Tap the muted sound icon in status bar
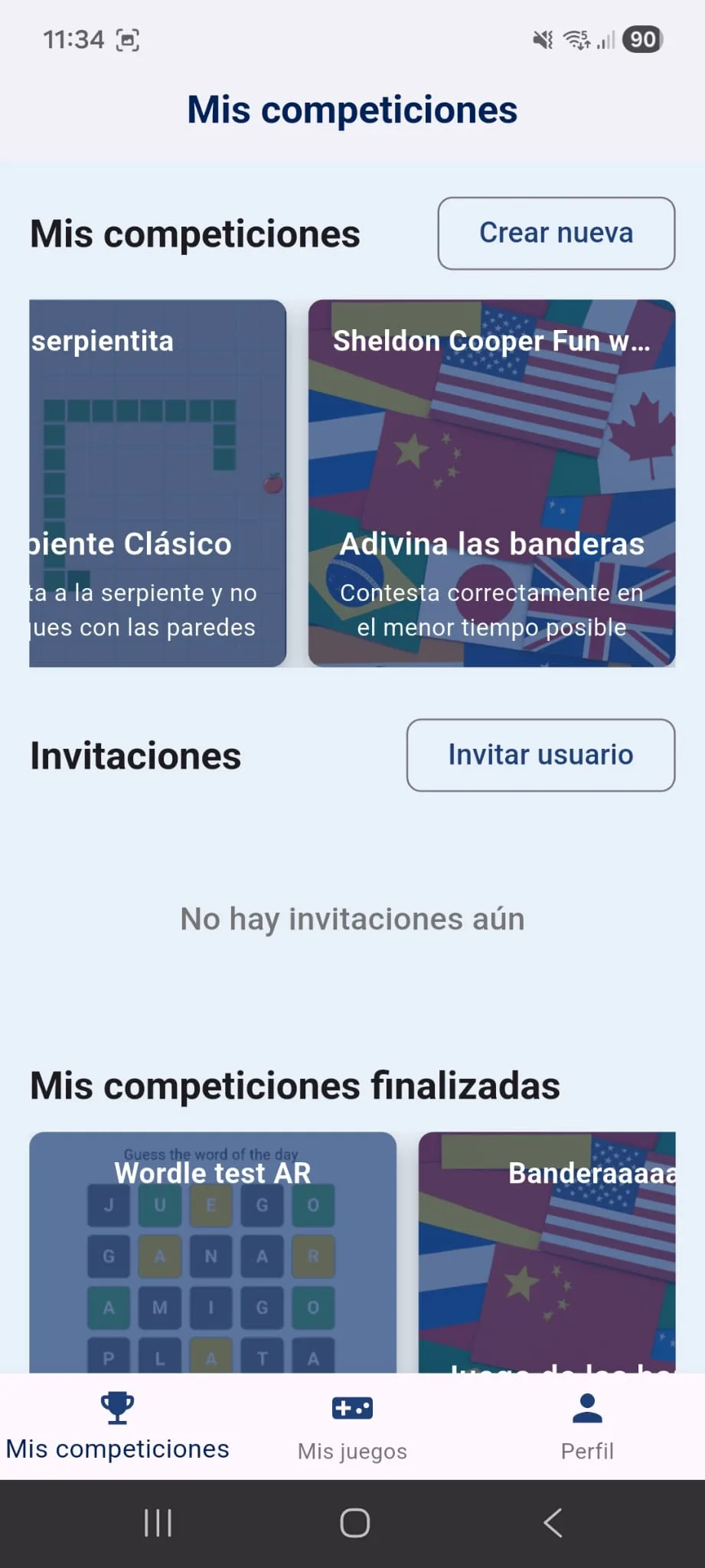This screenshot has height=1568, width=705. [540, 39]
